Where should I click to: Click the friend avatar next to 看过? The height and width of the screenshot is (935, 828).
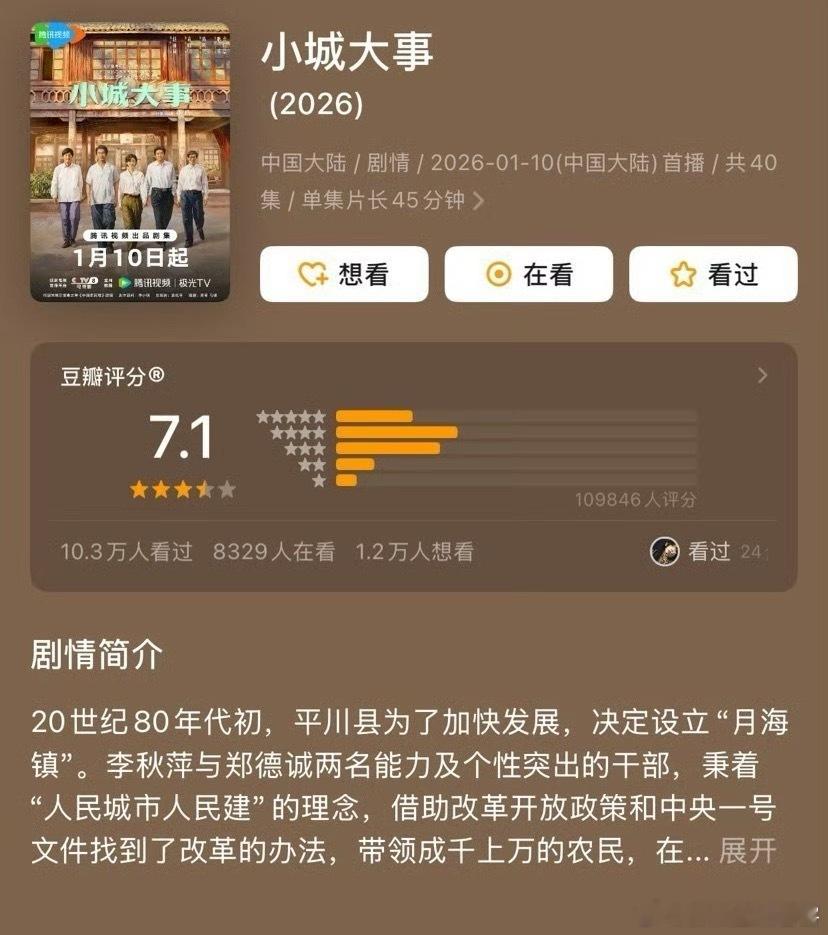[663, 551]
